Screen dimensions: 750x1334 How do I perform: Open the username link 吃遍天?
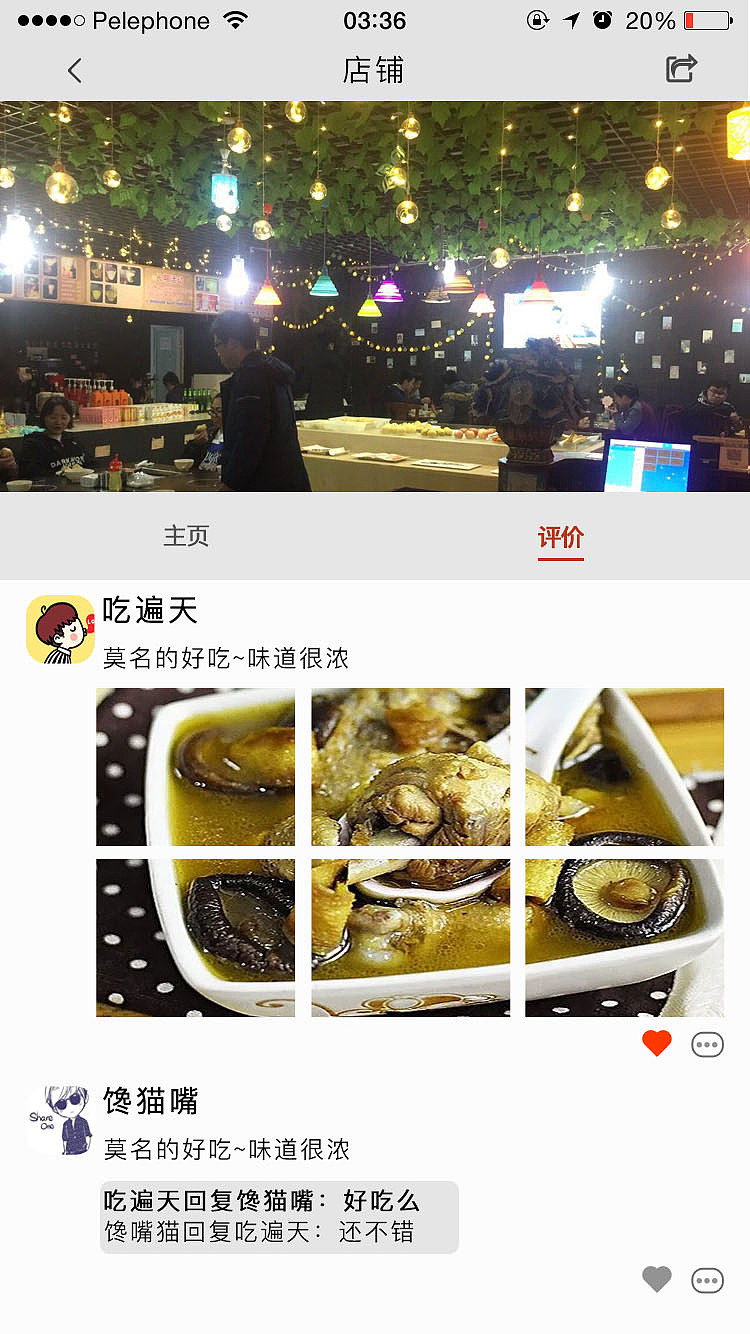point(150,610)
